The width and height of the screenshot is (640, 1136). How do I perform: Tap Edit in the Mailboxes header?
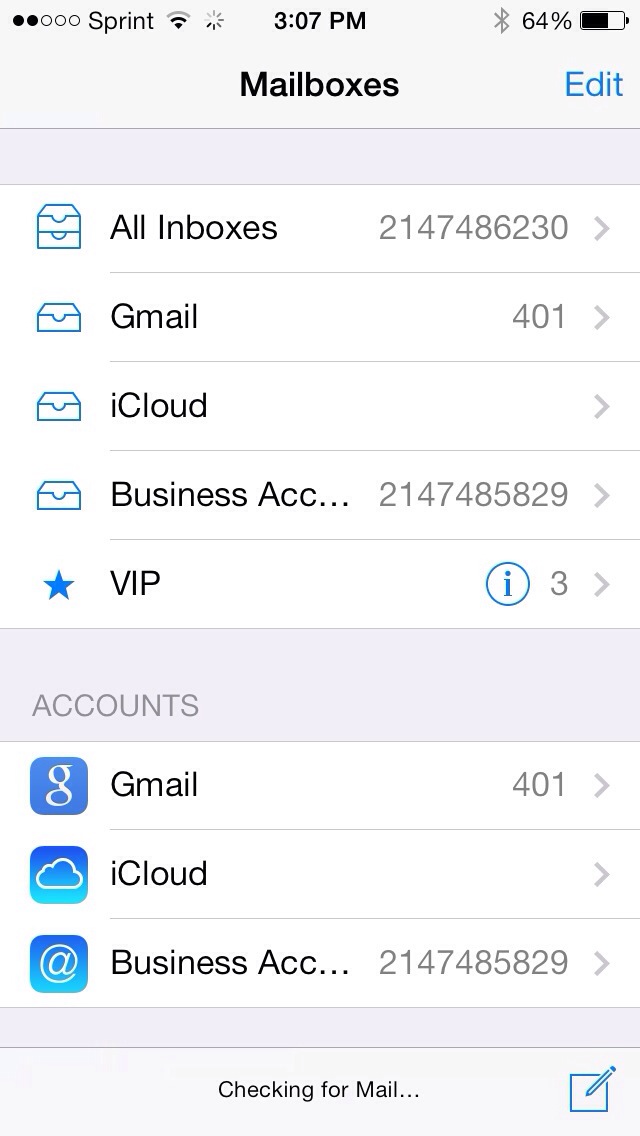(593, 84)
